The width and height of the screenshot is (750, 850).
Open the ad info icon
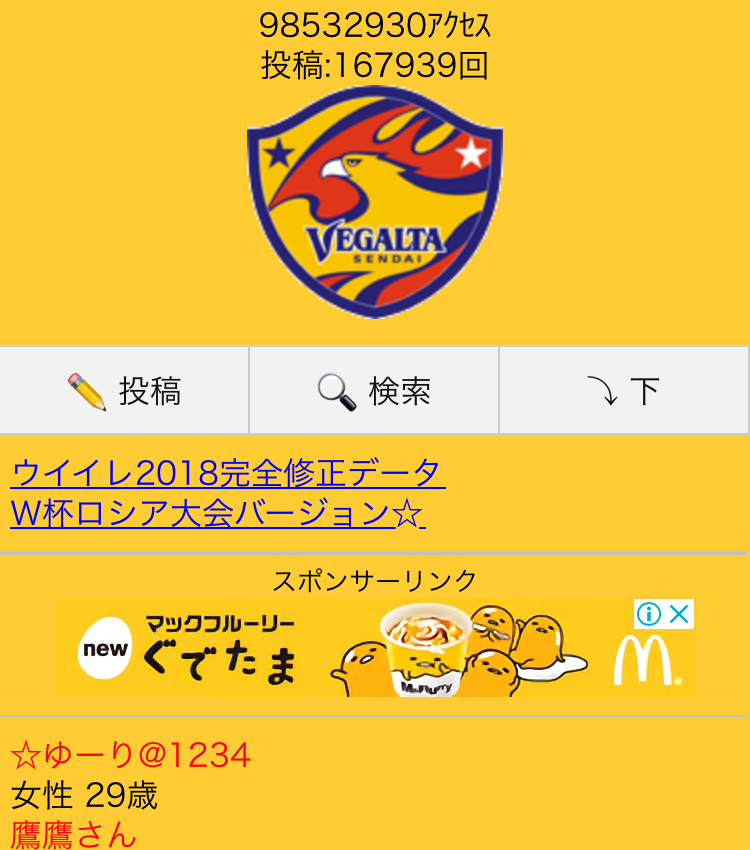(649, 614)
